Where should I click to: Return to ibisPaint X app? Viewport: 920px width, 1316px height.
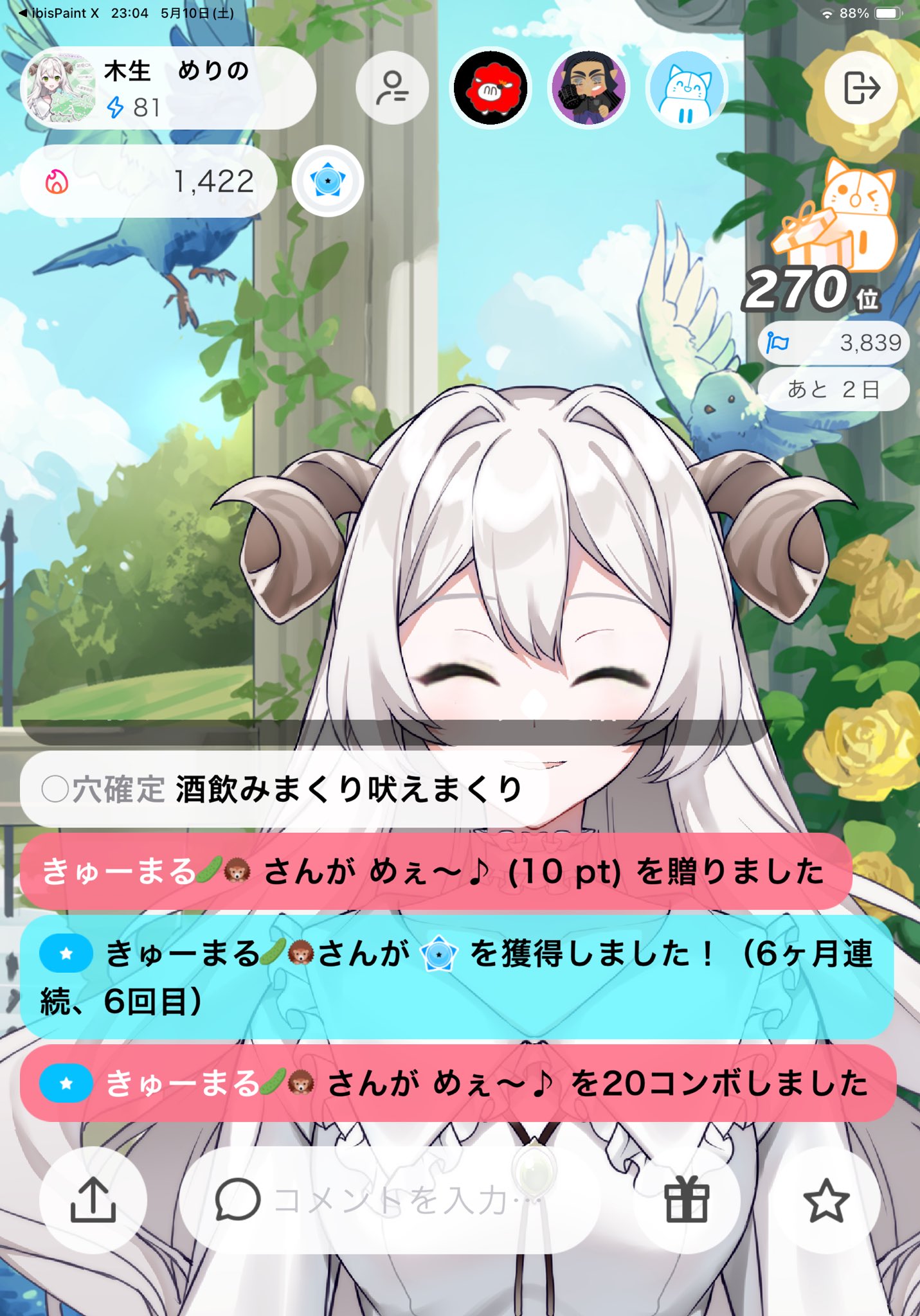coord(58,13)
